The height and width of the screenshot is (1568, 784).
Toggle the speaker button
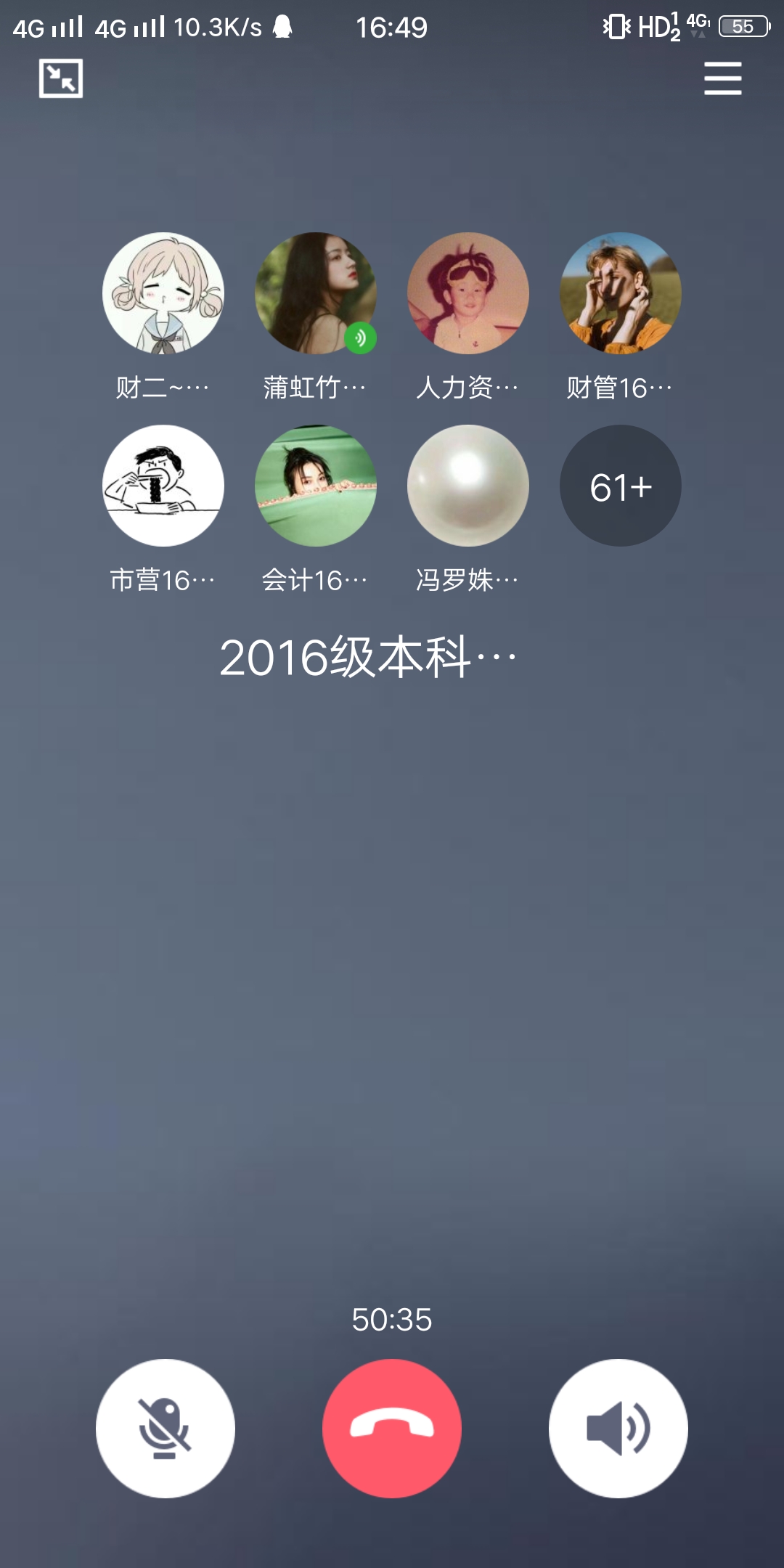coord(618,1428)
